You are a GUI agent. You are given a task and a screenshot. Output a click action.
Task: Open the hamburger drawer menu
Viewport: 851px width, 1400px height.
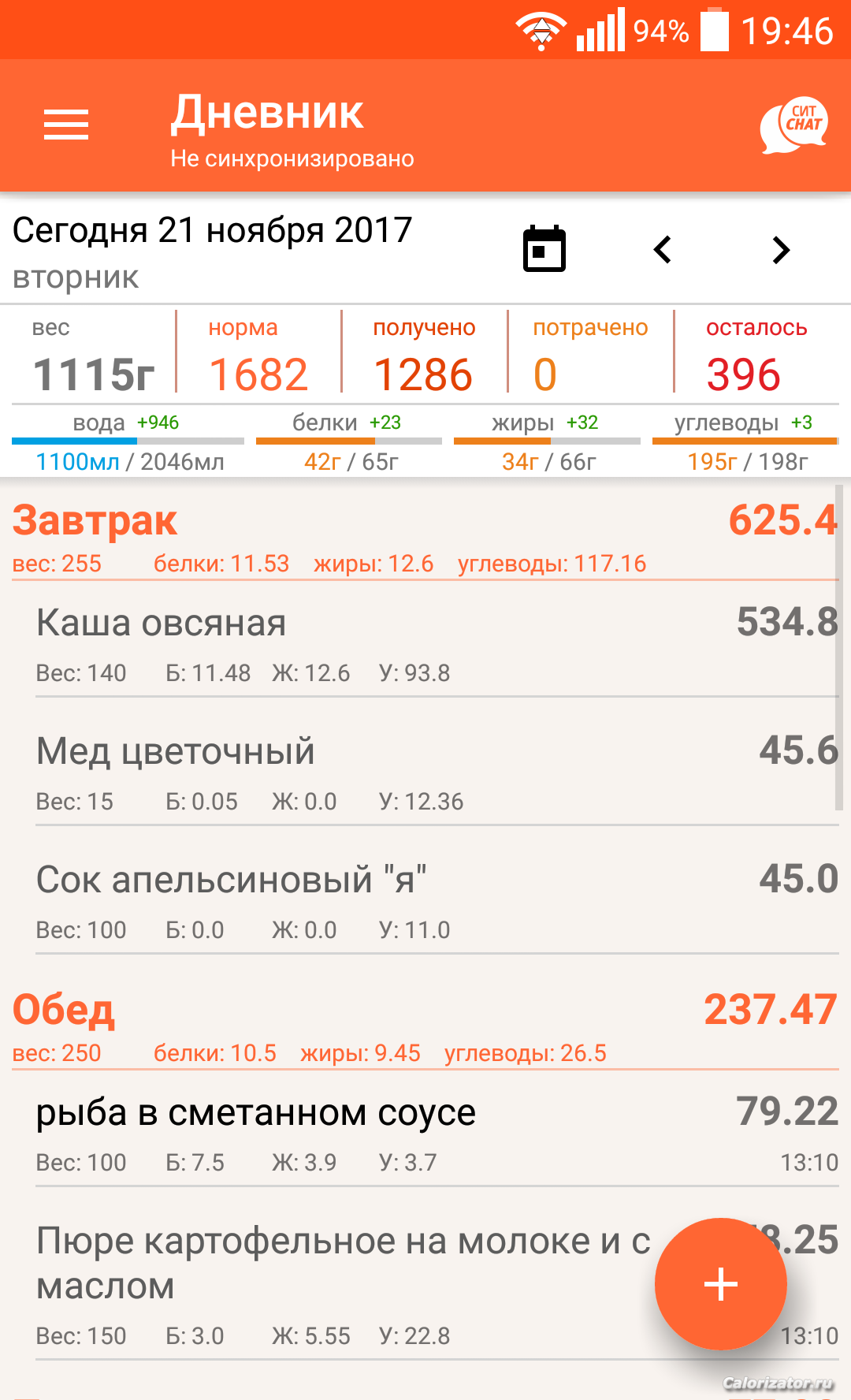(x=66, y=125)
